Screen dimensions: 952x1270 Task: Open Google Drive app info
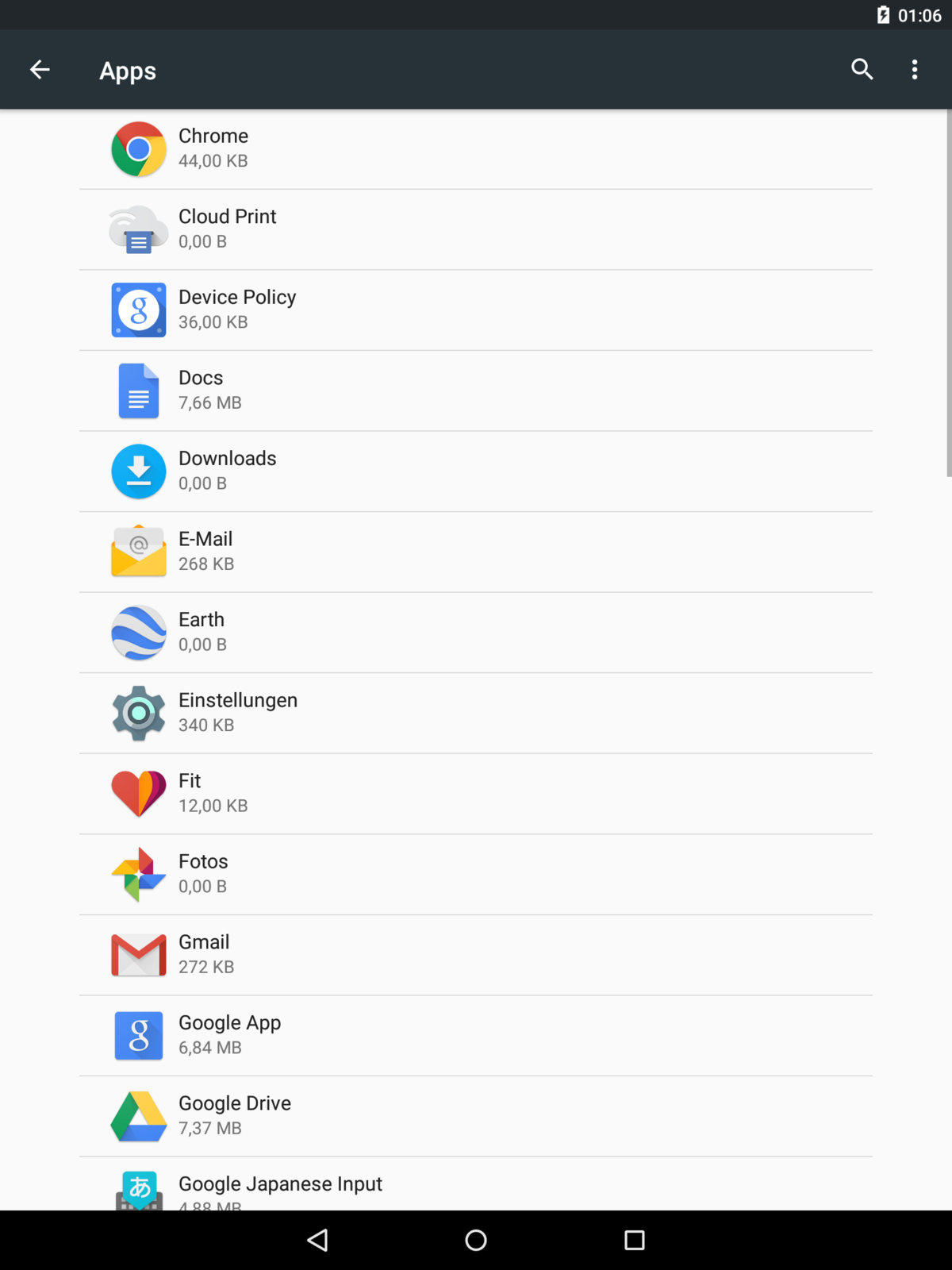[x=476, y=1116]
